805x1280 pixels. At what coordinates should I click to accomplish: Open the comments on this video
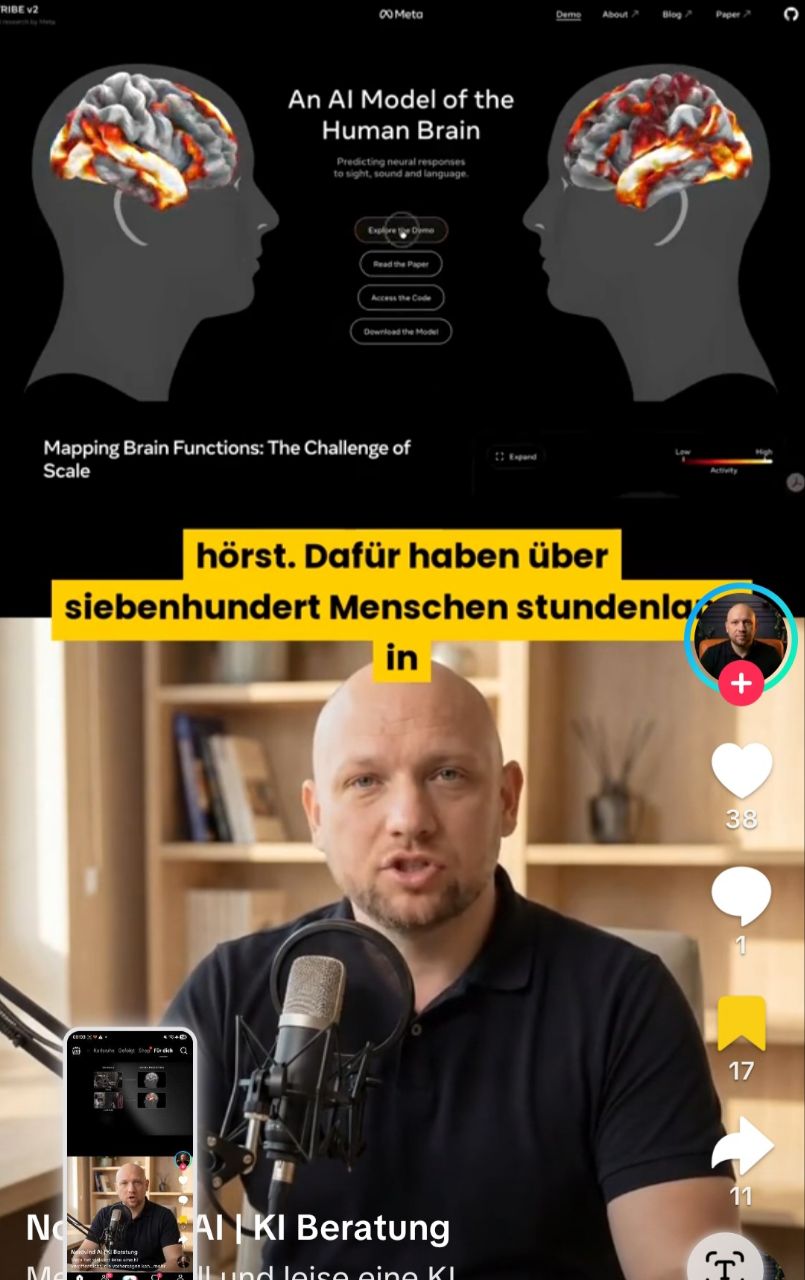[741, 896]
